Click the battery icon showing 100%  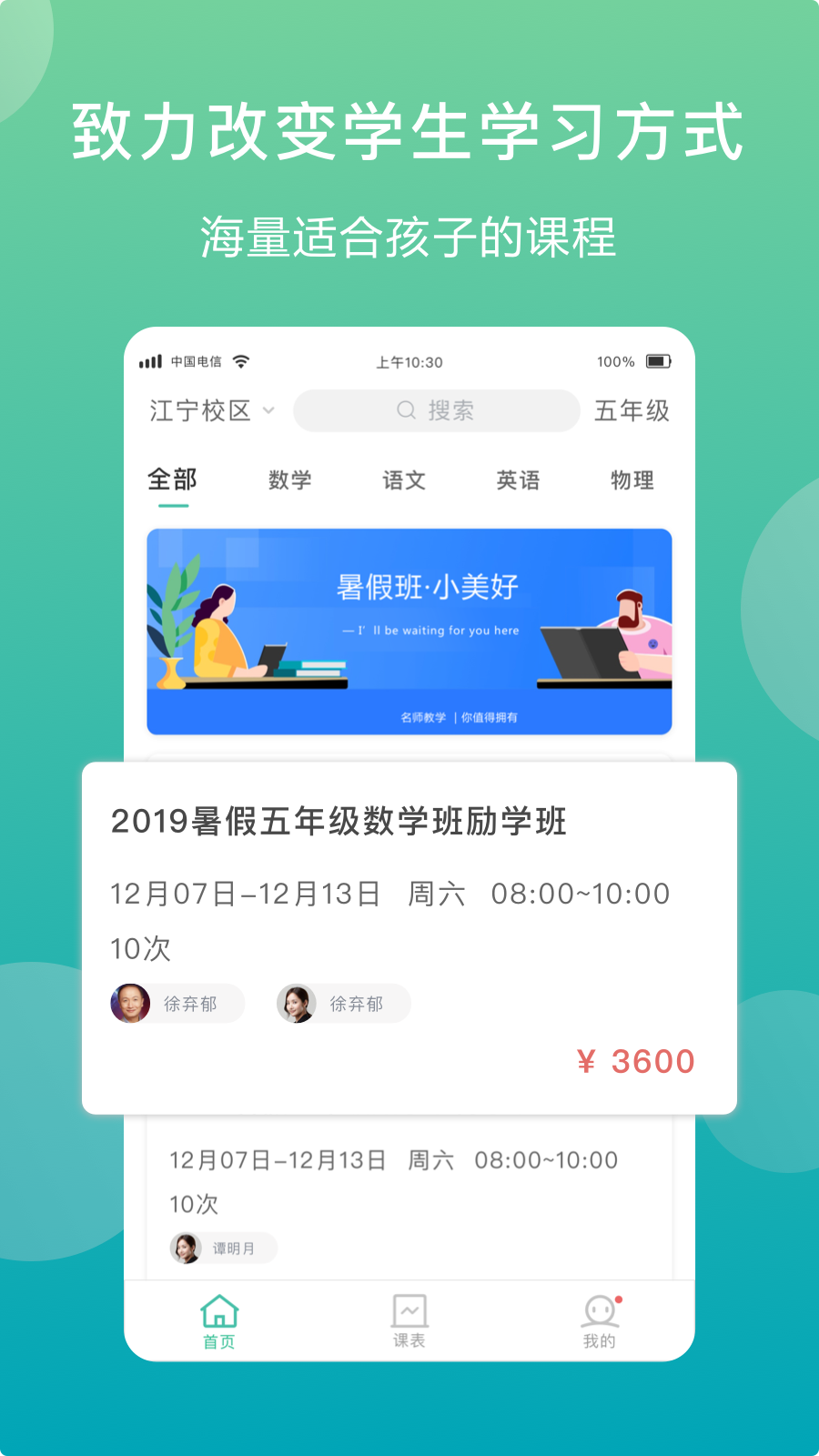(658, 361)
